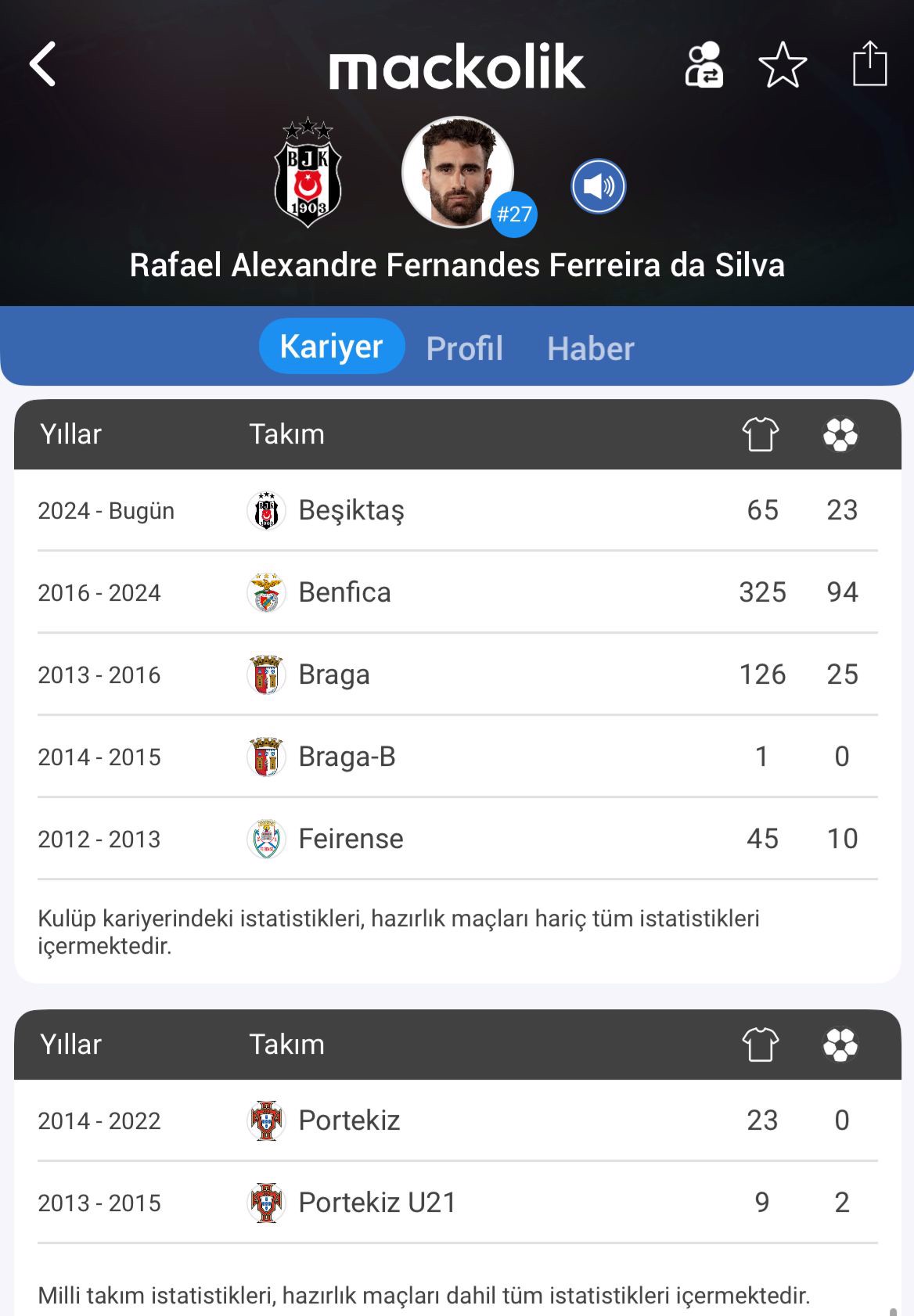
Task: Switch to the Haber tab
Action: 590,348
